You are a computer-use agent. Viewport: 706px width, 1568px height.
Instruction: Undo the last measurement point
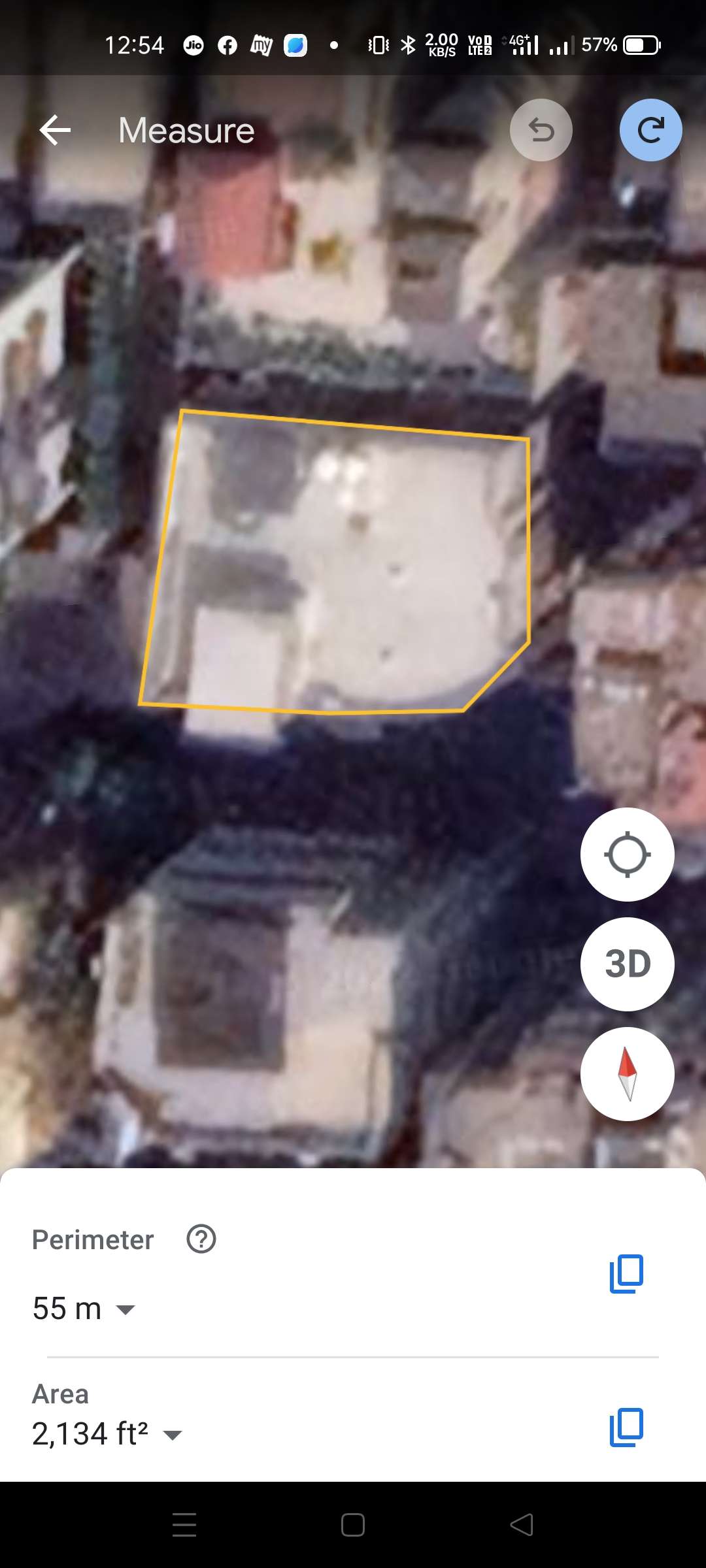pyautogui.click(x=541, y=130)
